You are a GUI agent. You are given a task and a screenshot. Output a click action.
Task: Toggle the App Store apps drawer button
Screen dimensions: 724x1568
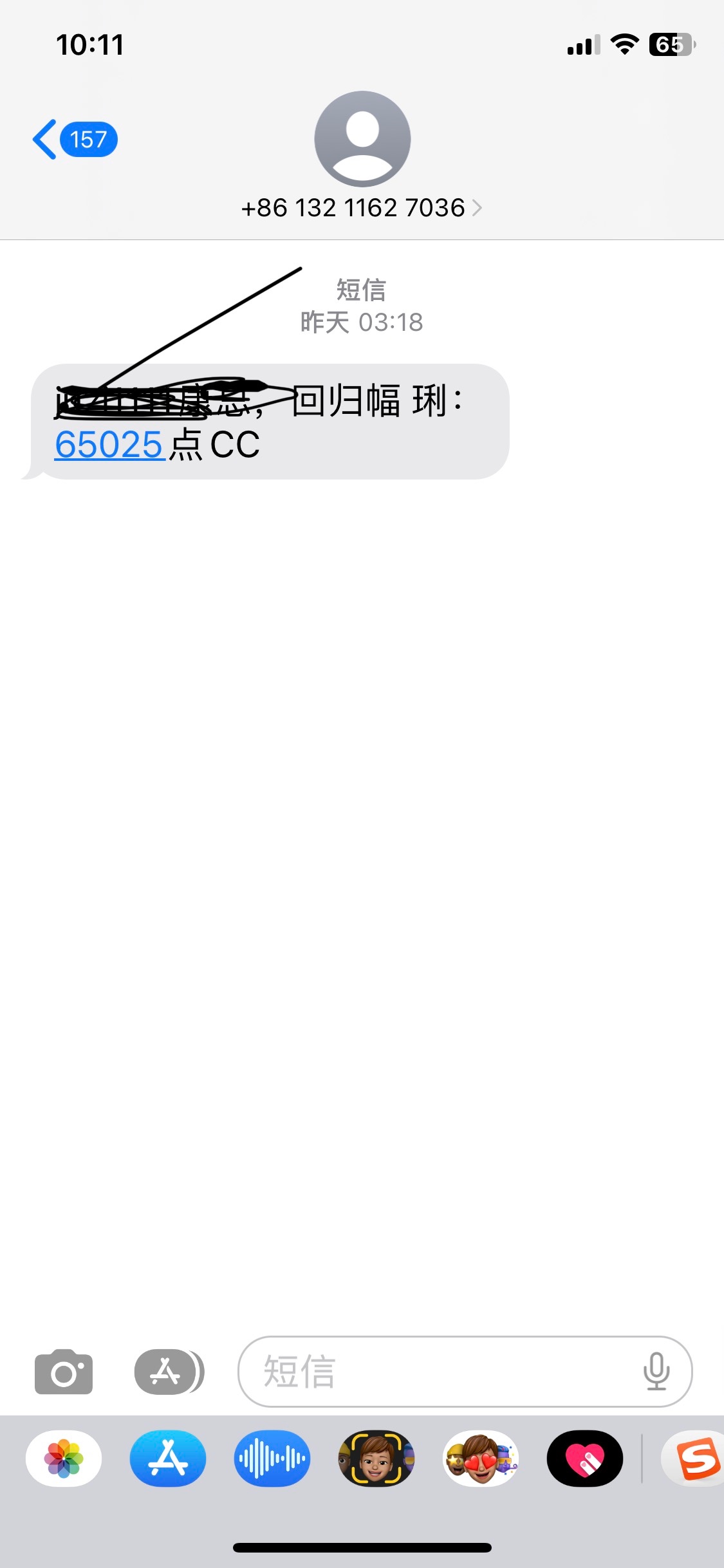168,1372
